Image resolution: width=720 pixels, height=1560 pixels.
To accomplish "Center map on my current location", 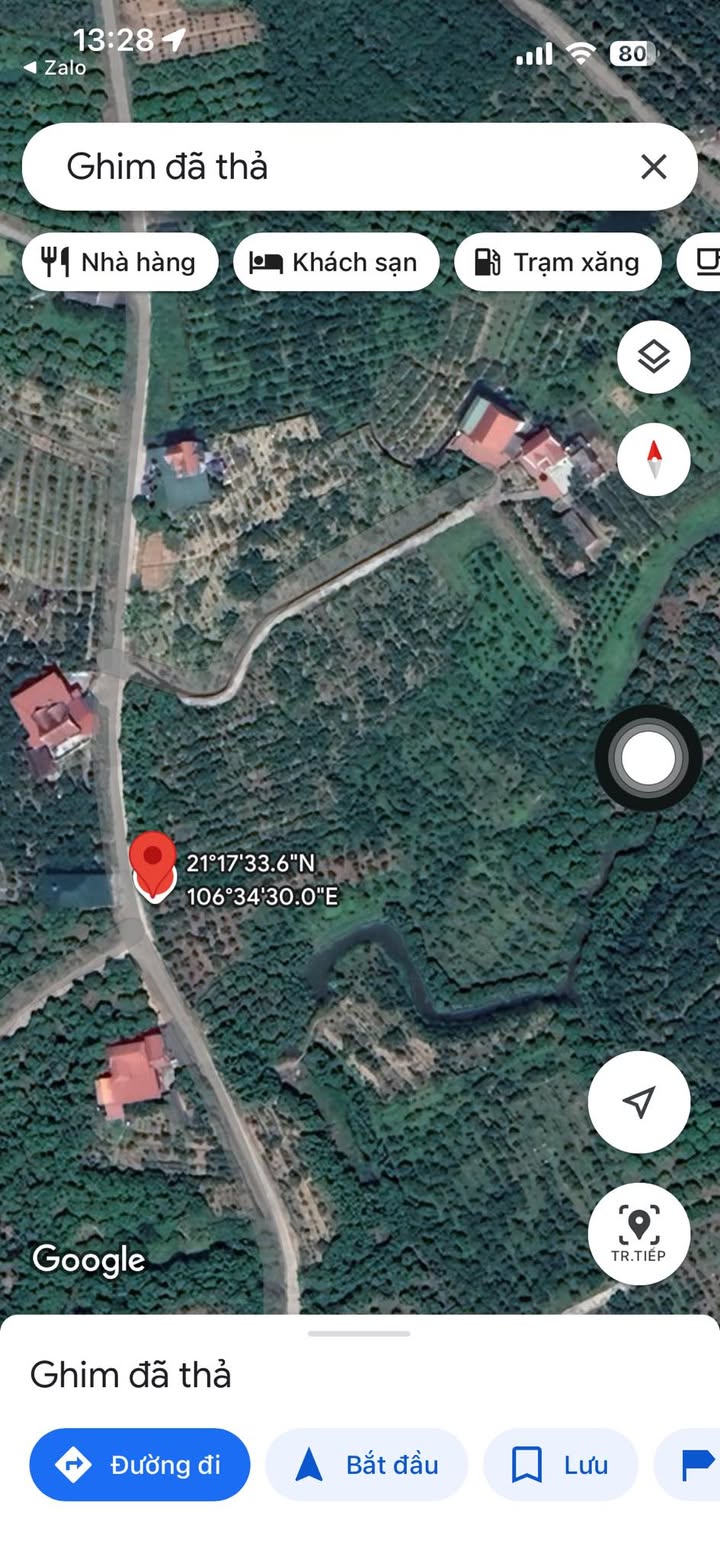I will click(x=638, y=1102).
